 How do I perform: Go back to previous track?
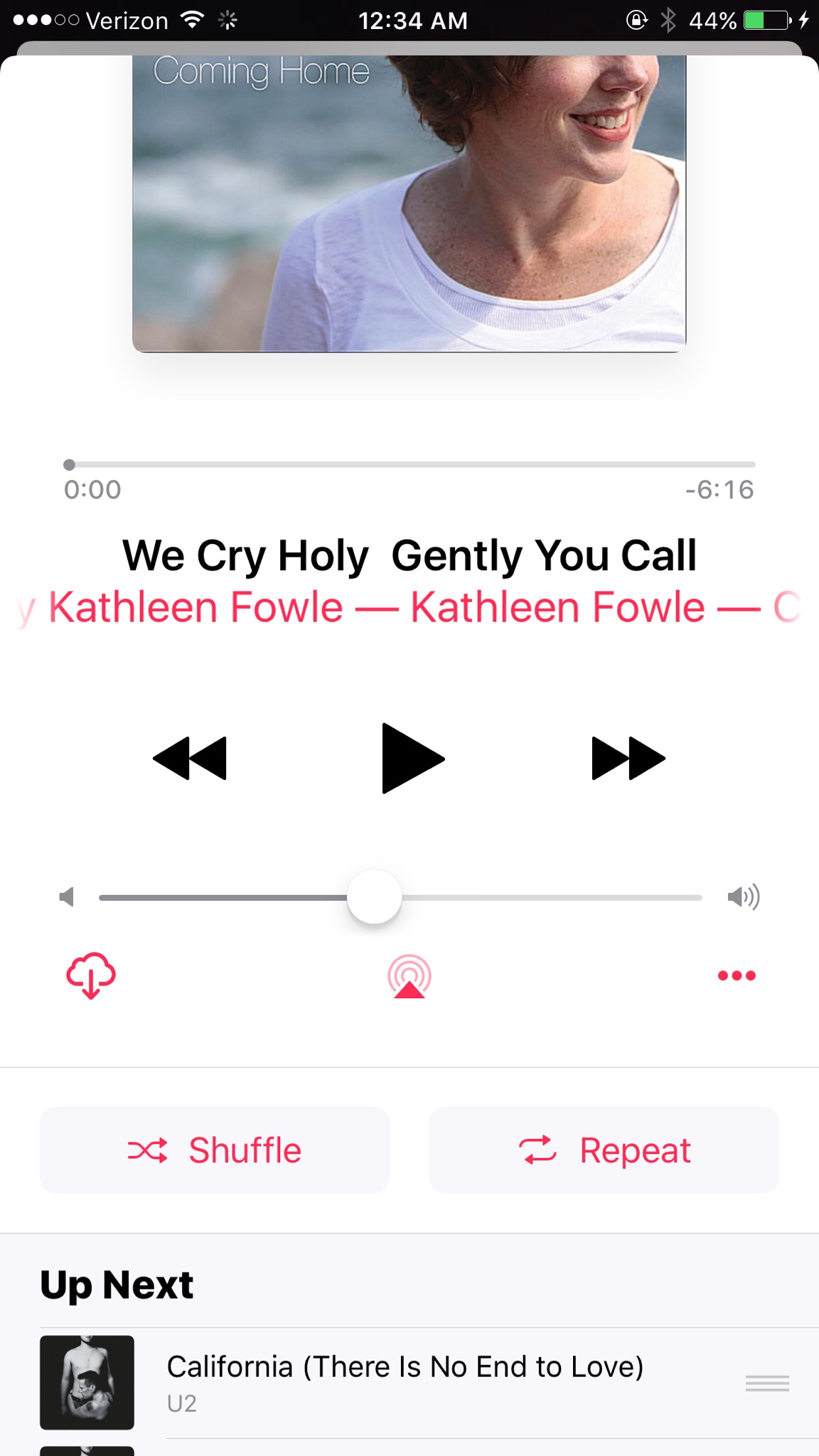191,758
